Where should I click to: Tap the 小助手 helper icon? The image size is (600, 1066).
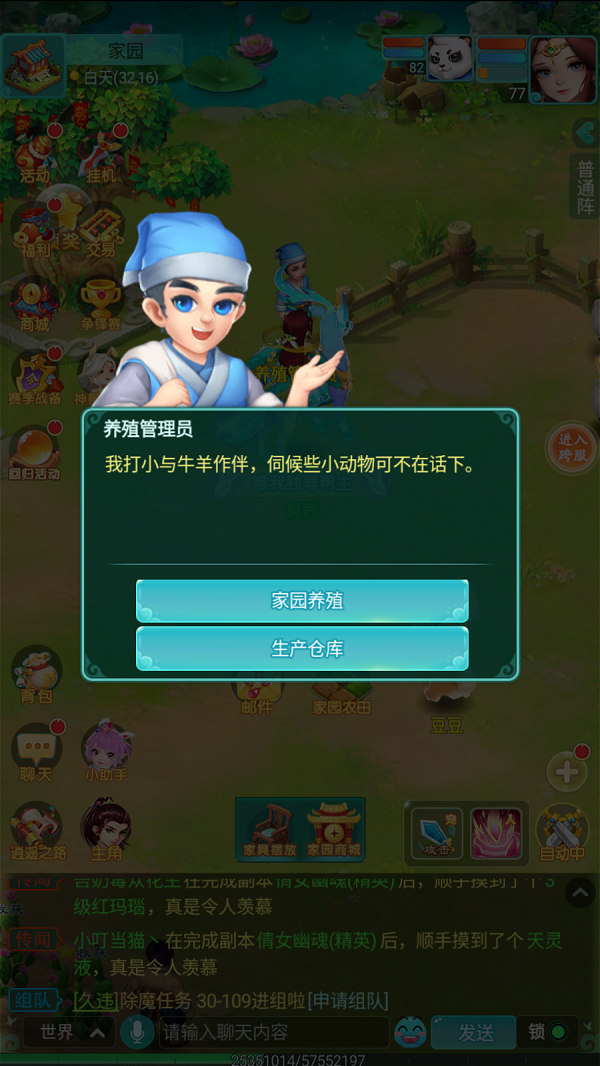point(105,750)
